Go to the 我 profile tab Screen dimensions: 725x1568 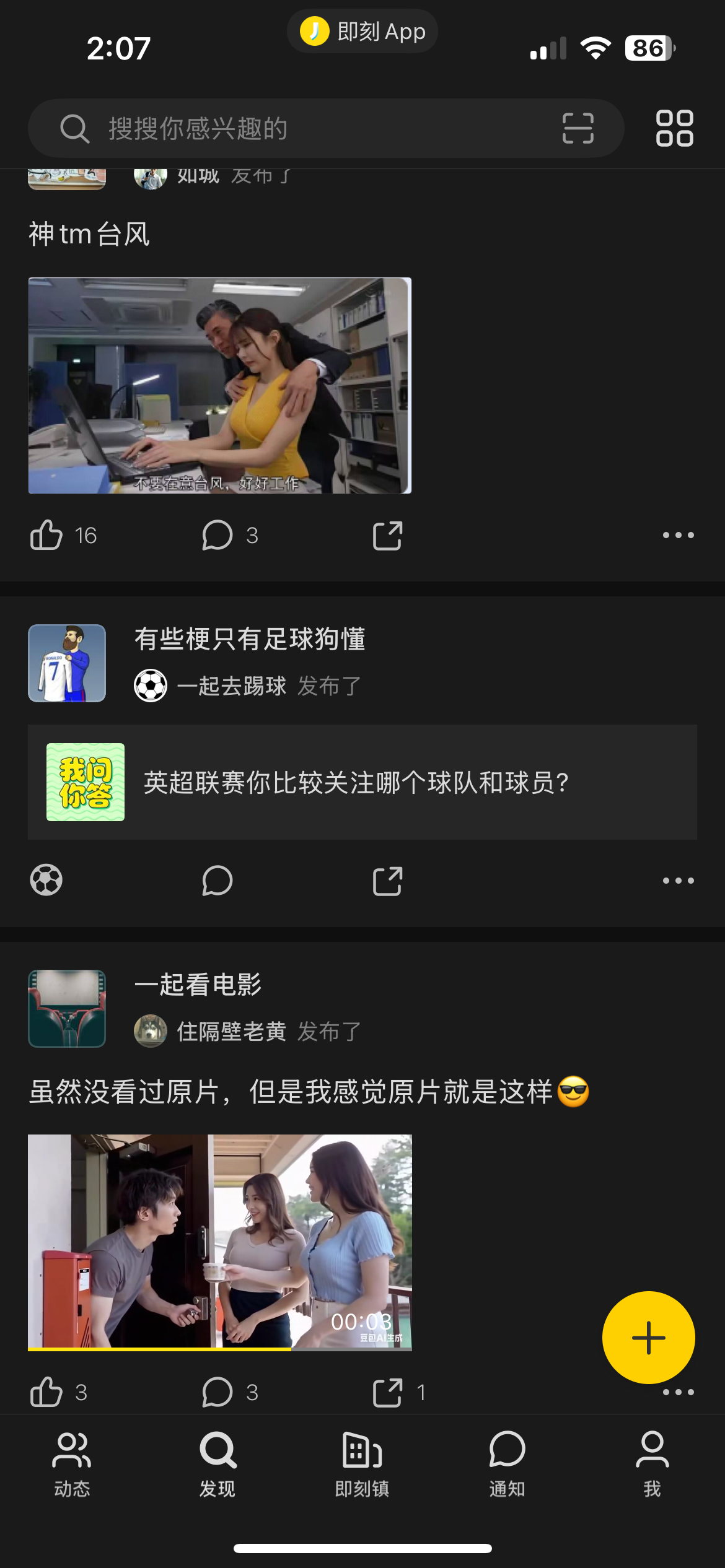[652, 1464]
